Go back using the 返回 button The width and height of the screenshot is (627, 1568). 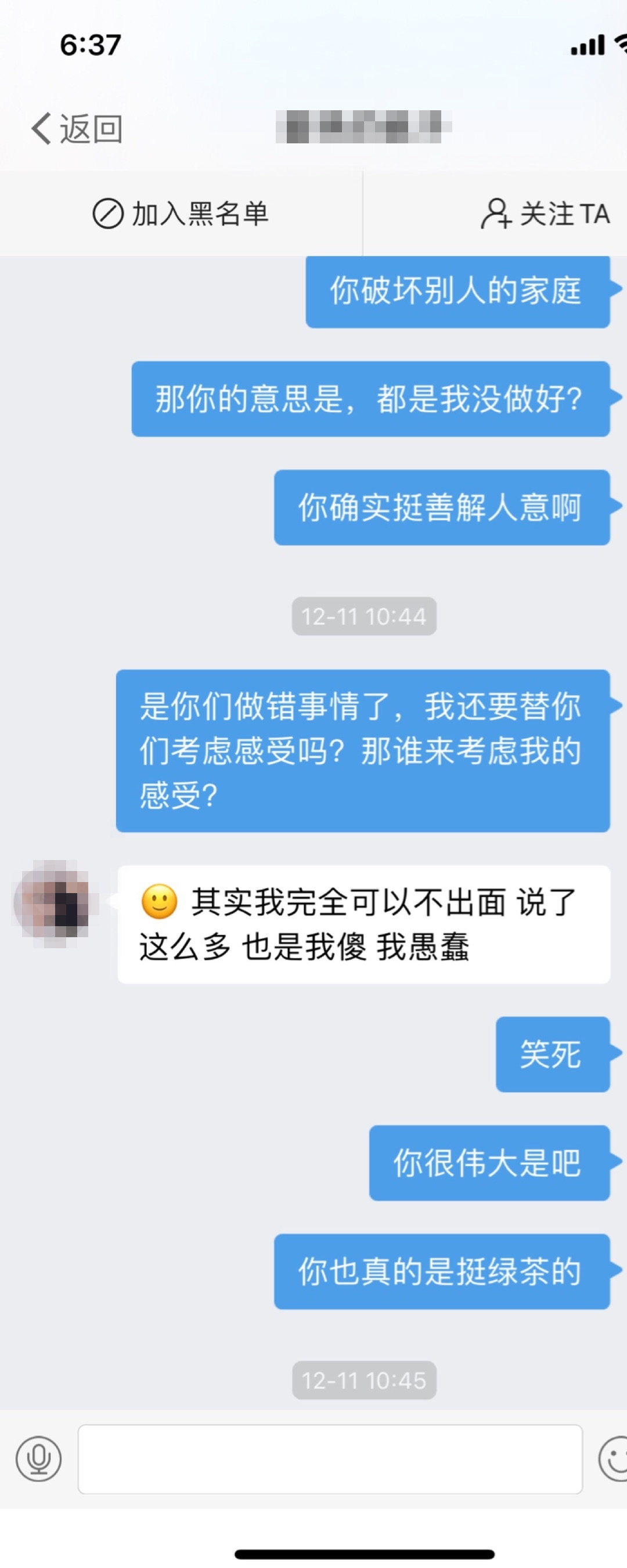(77, 128)
